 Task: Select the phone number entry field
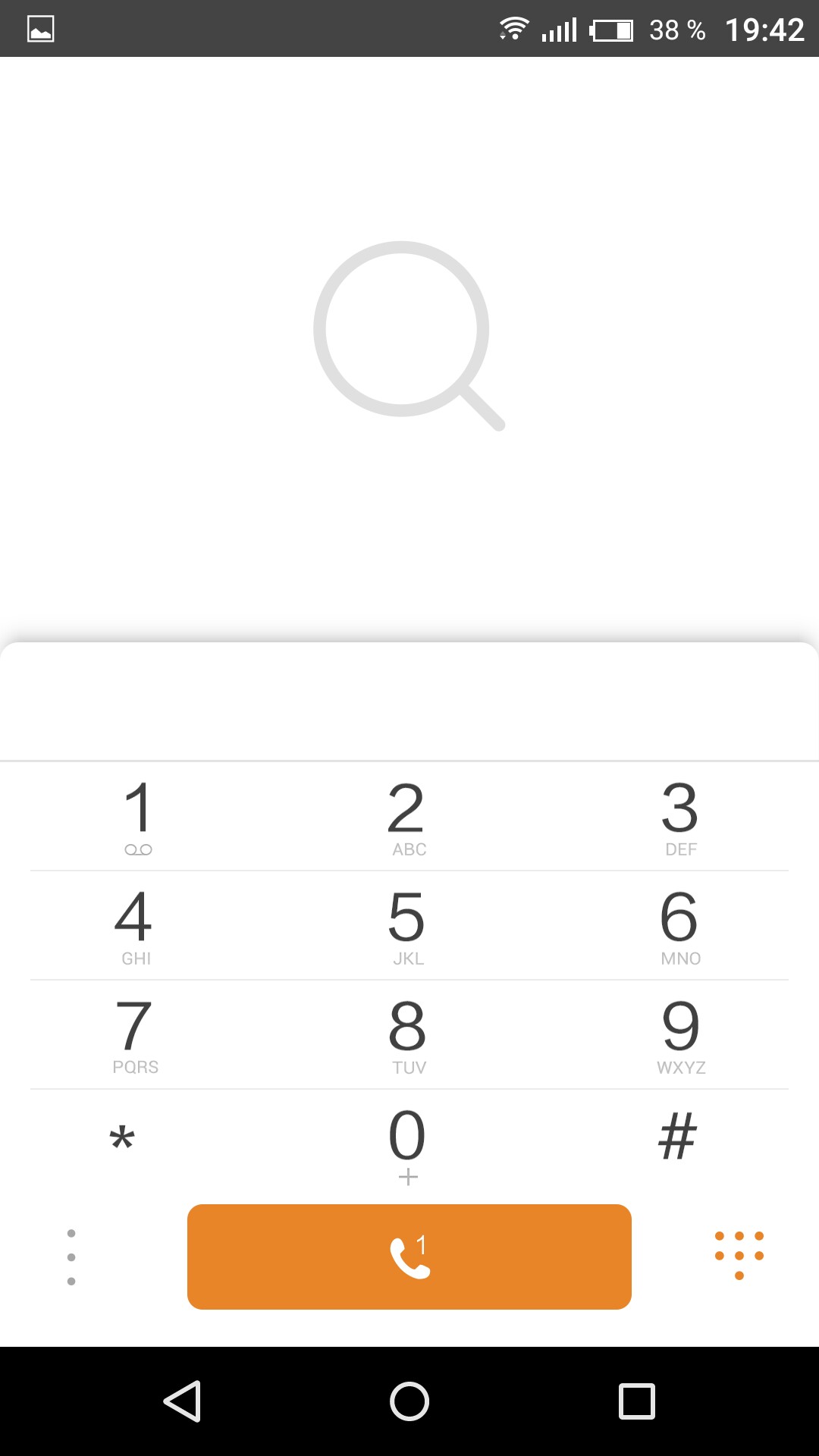[409, 702]
